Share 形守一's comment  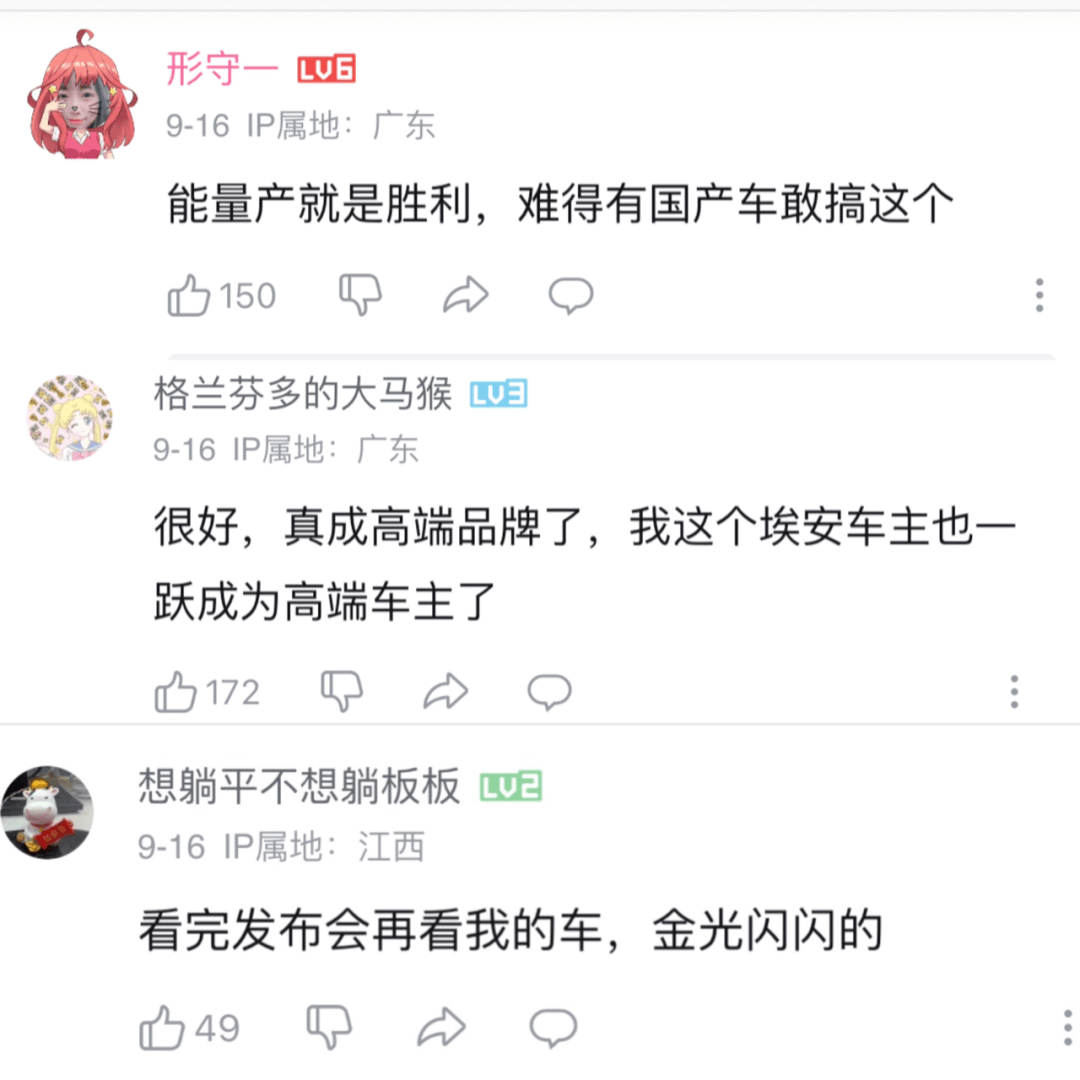[465, 296]
